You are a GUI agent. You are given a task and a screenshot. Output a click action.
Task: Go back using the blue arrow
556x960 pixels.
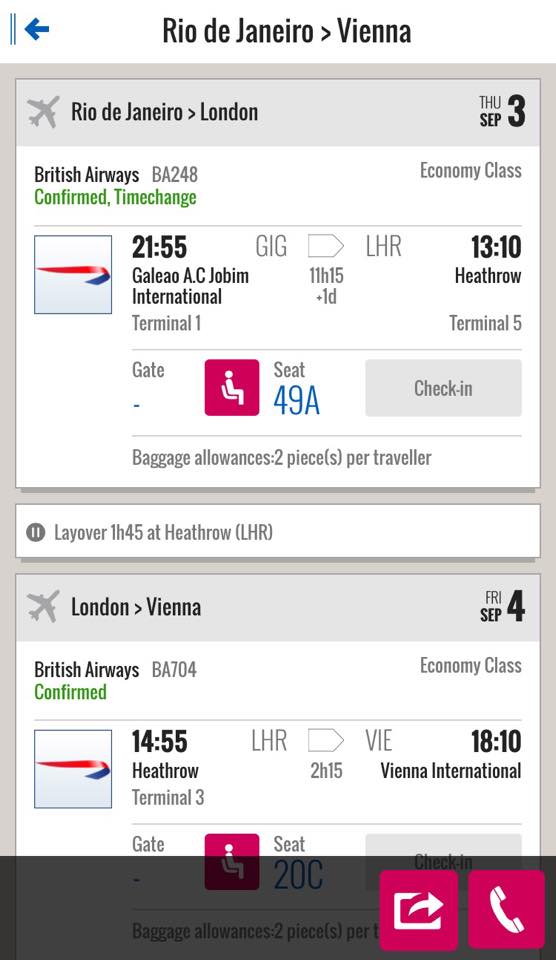pyautogui.click(x=37, y=29)
